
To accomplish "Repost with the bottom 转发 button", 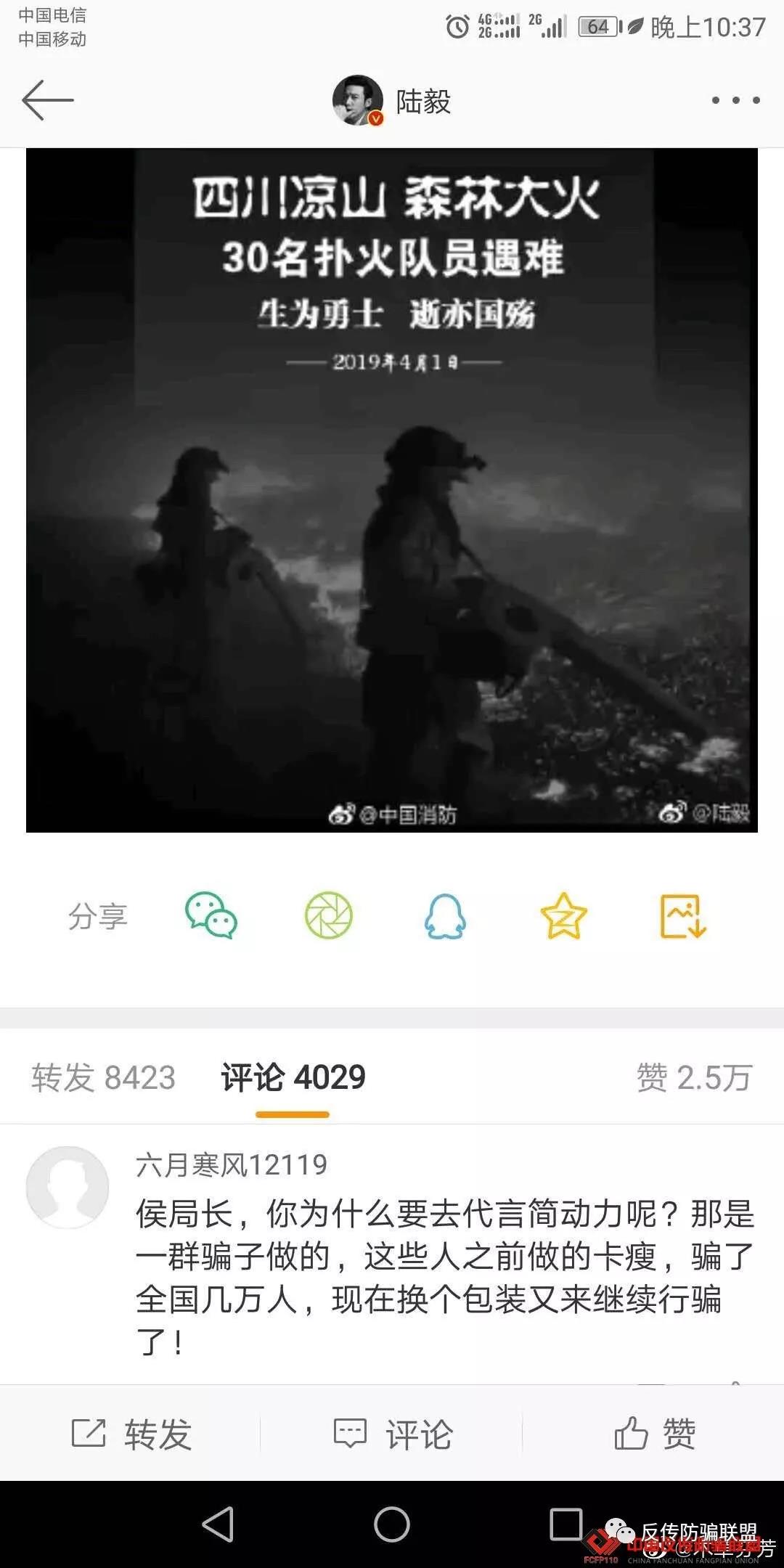I will click(x=131, y=1434).
